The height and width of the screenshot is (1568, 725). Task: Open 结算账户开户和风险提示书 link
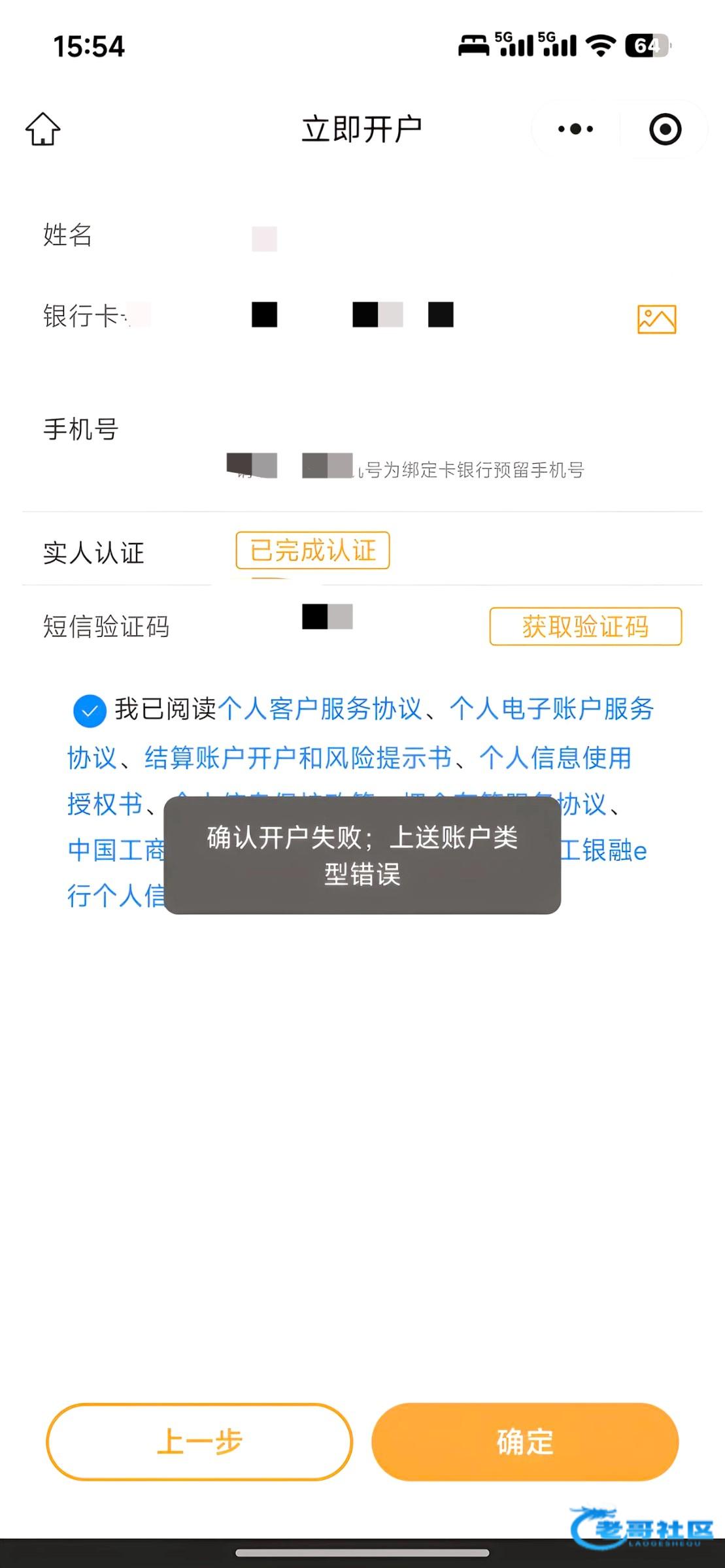point(298,759)
